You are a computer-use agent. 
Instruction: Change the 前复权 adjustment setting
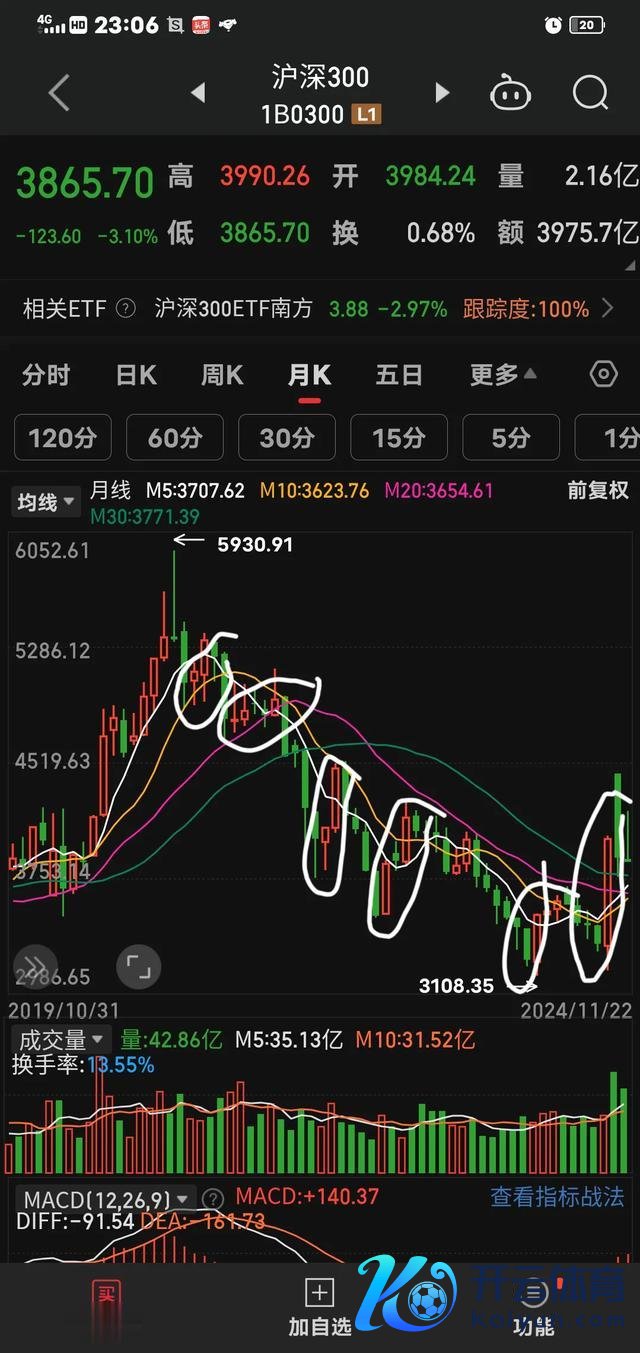[x=597, y=491]
